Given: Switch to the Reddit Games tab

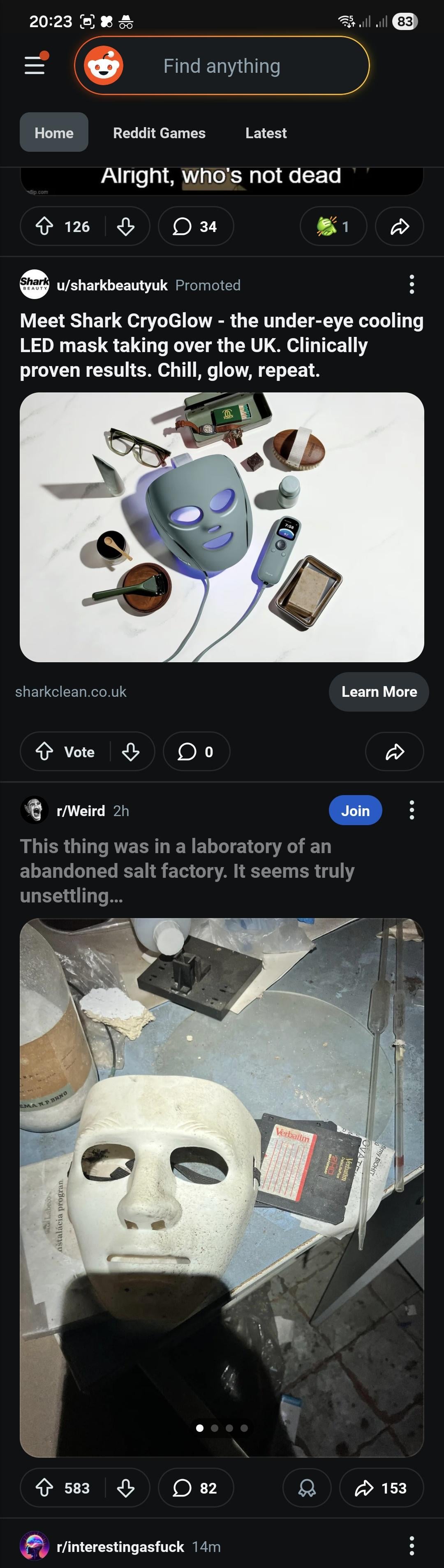Looking at the screenshot, I should pos(159,133).
